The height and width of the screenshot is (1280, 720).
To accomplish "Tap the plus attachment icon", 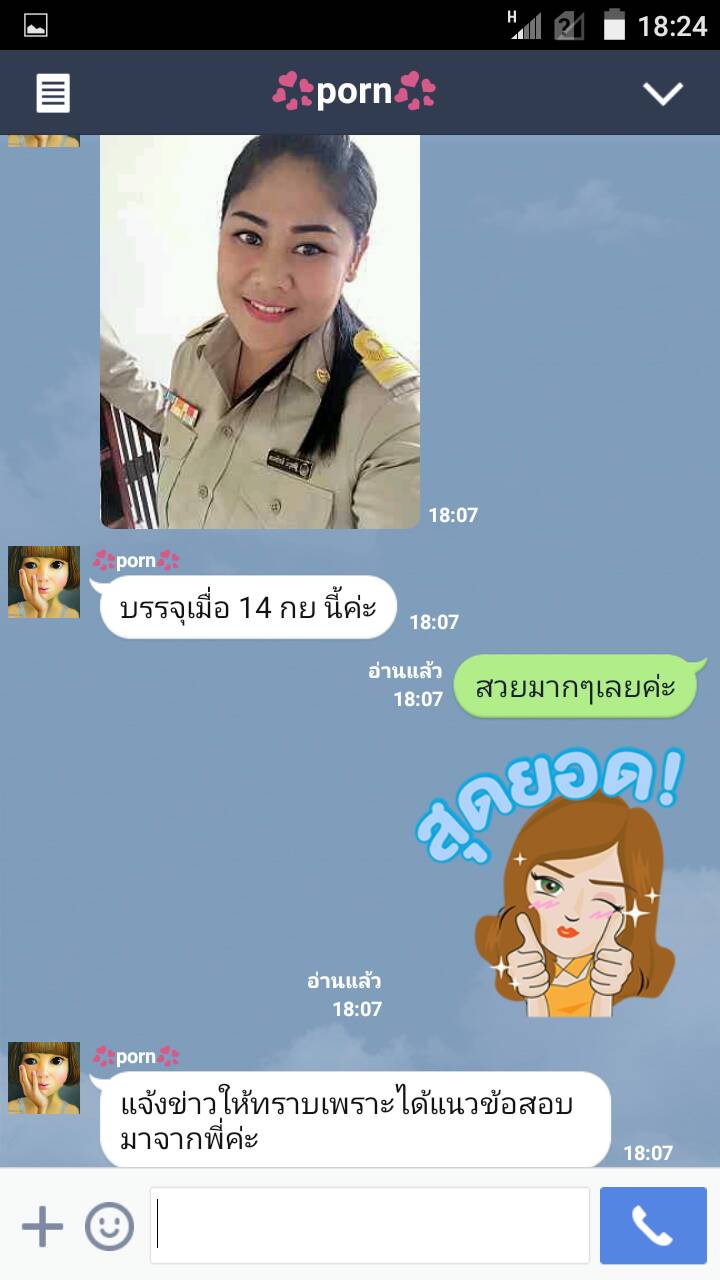I will coord(42,1226).
